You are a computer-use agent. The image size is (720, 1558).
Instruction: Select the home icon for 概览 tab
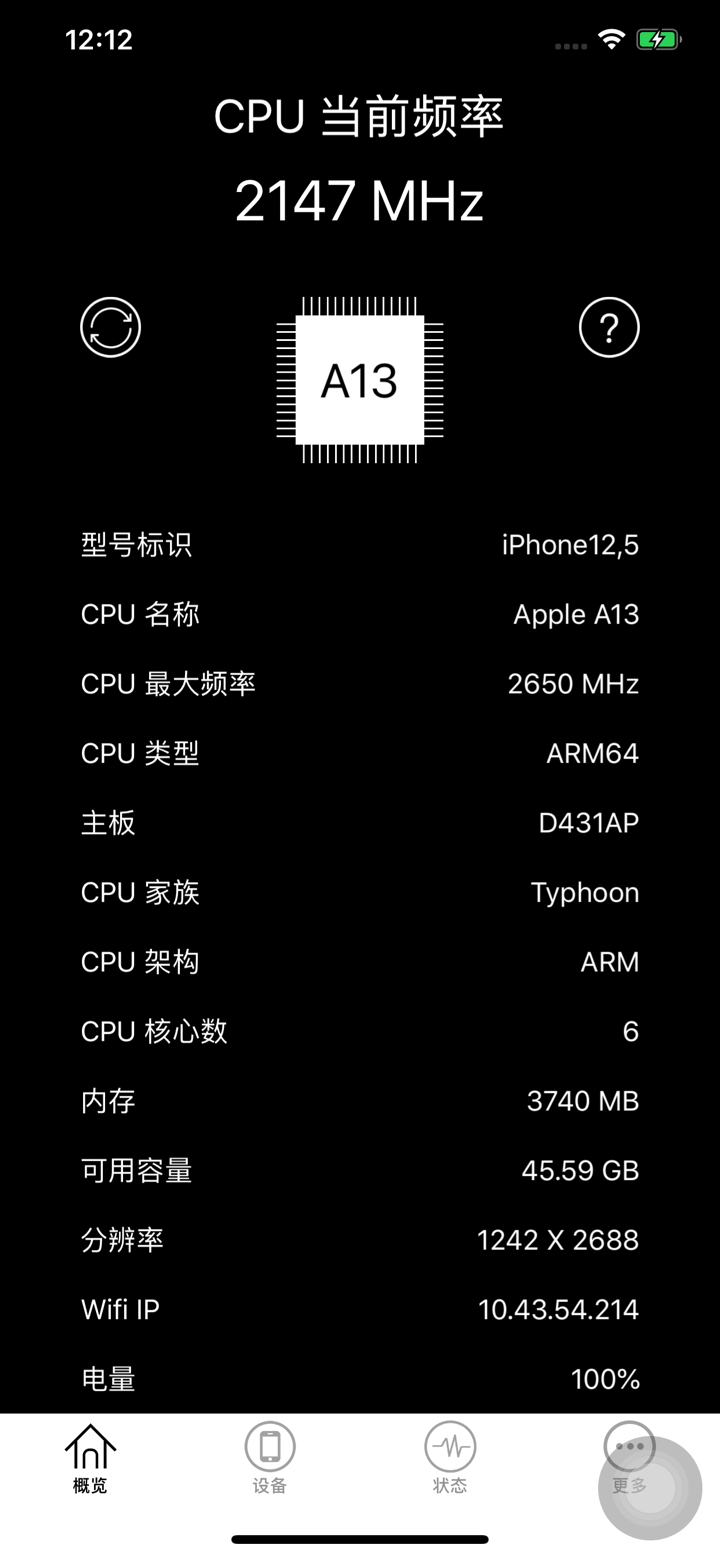pos(90,1445)
